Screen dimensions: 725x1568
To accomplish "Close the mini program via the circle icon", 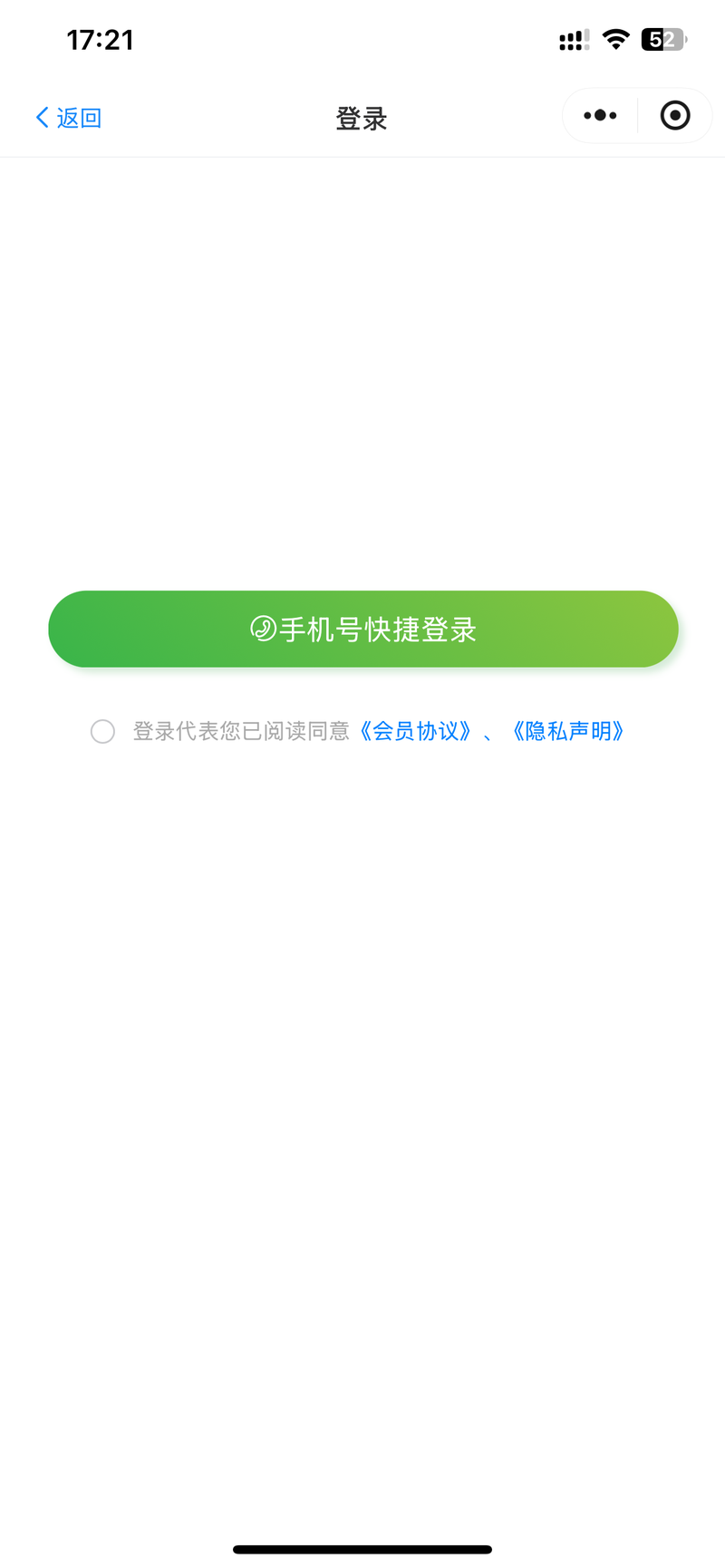I will coord(675,116).
